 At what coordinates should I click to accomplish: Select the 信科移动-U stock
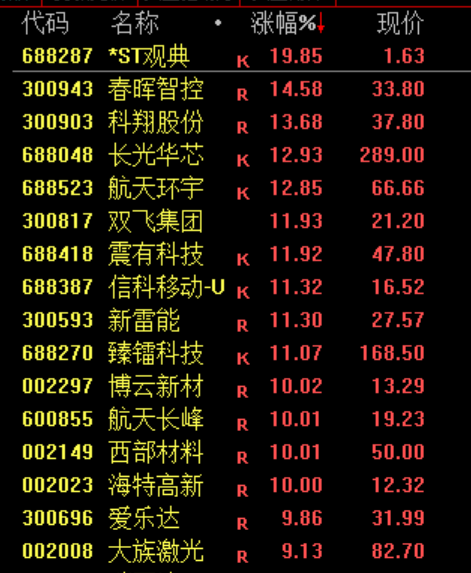(x=235, y=287)
